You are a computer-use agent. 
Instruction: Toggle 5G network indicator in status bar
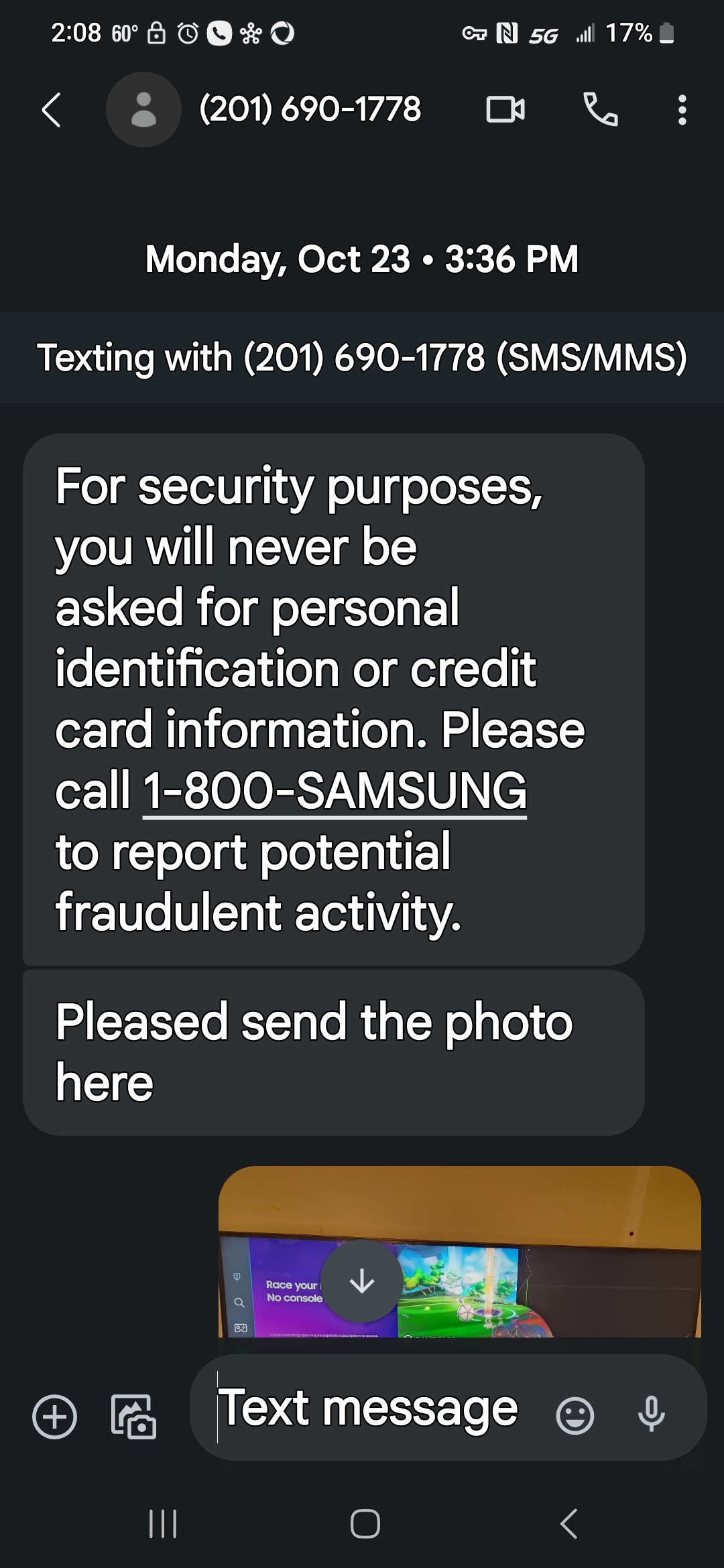point(543,33)
